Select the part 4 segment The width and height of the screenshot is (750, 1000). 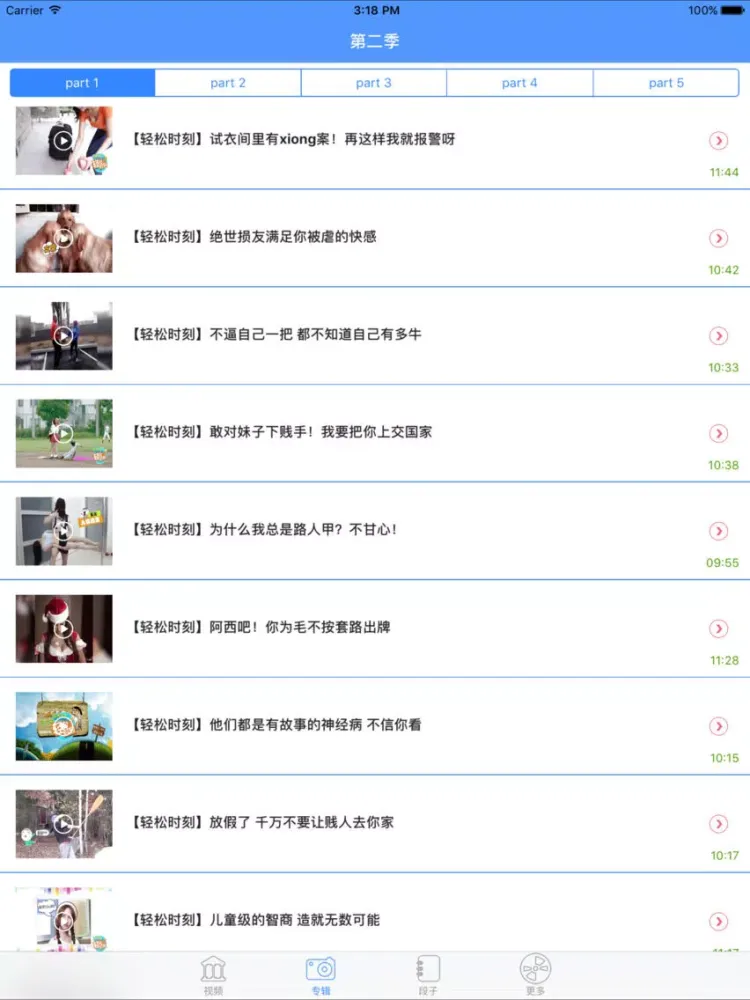(x=520, y=83)
